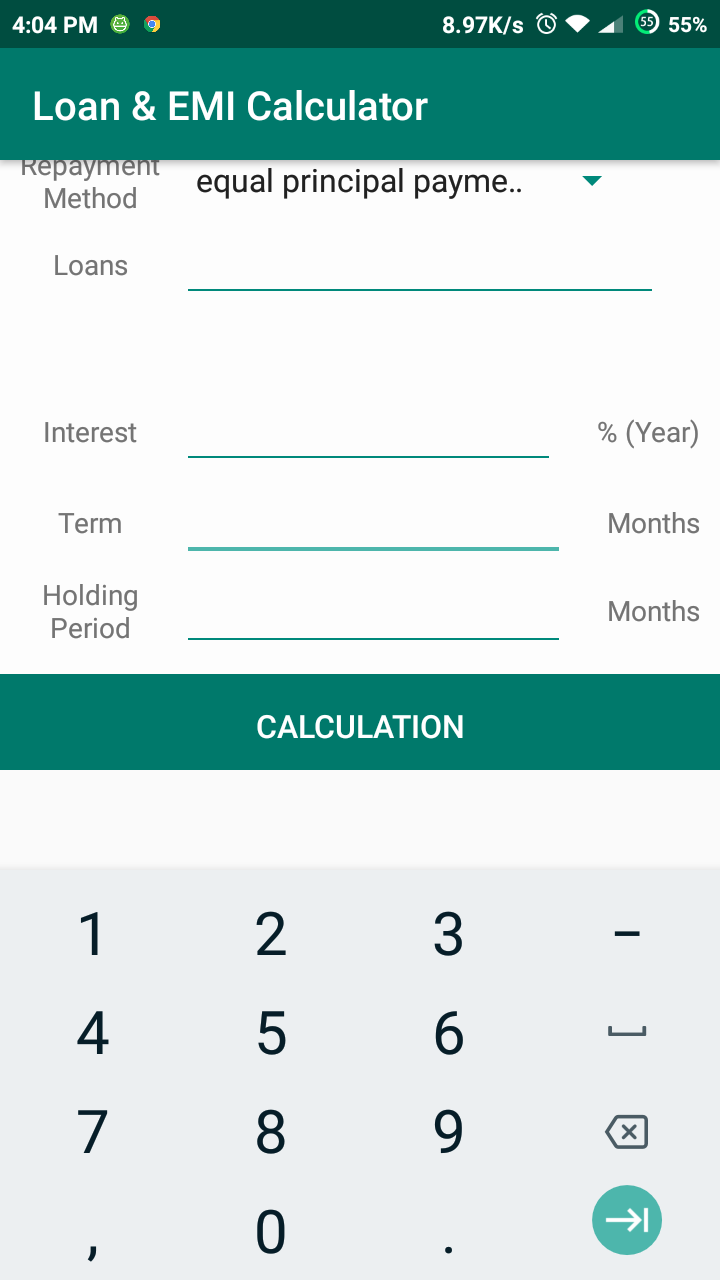Screen dimensions: 720x1280
Task: Tap the space key on the keypad
Action: 627,1034
